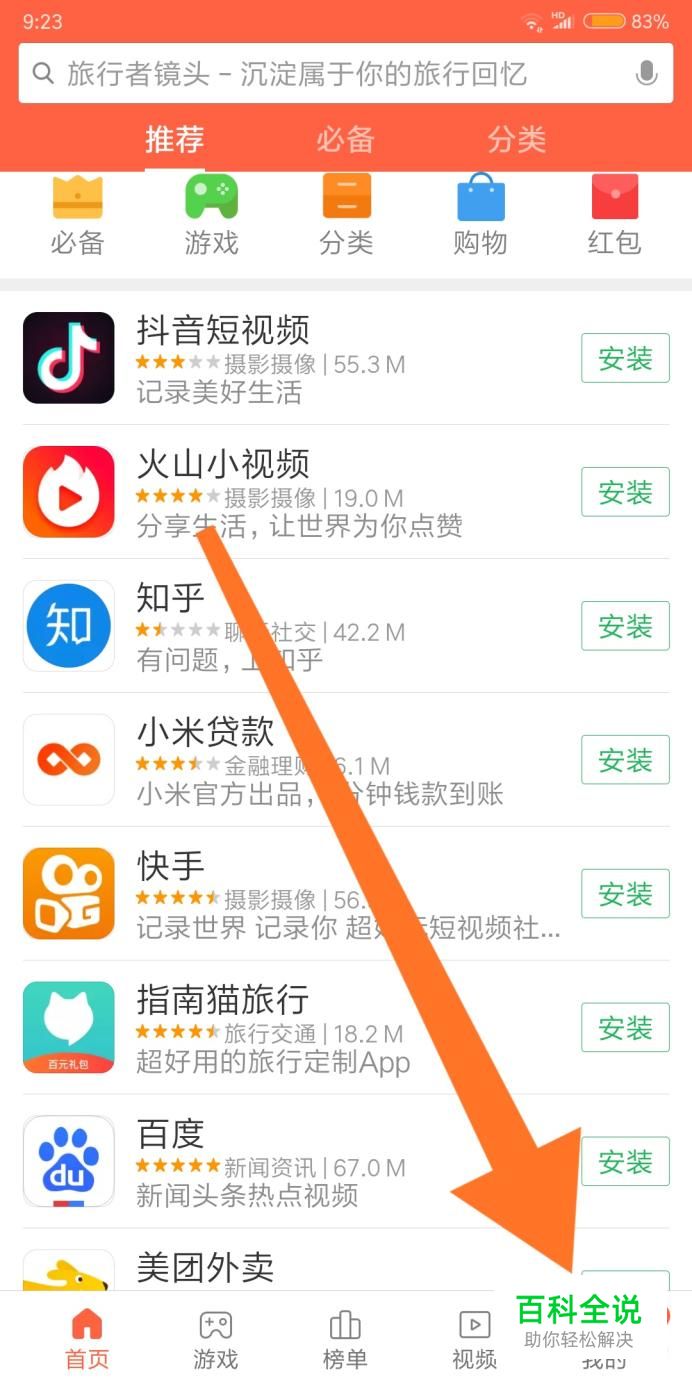Open the 游戏 shortcut with gamepad icon

click(x=211, y=215)
